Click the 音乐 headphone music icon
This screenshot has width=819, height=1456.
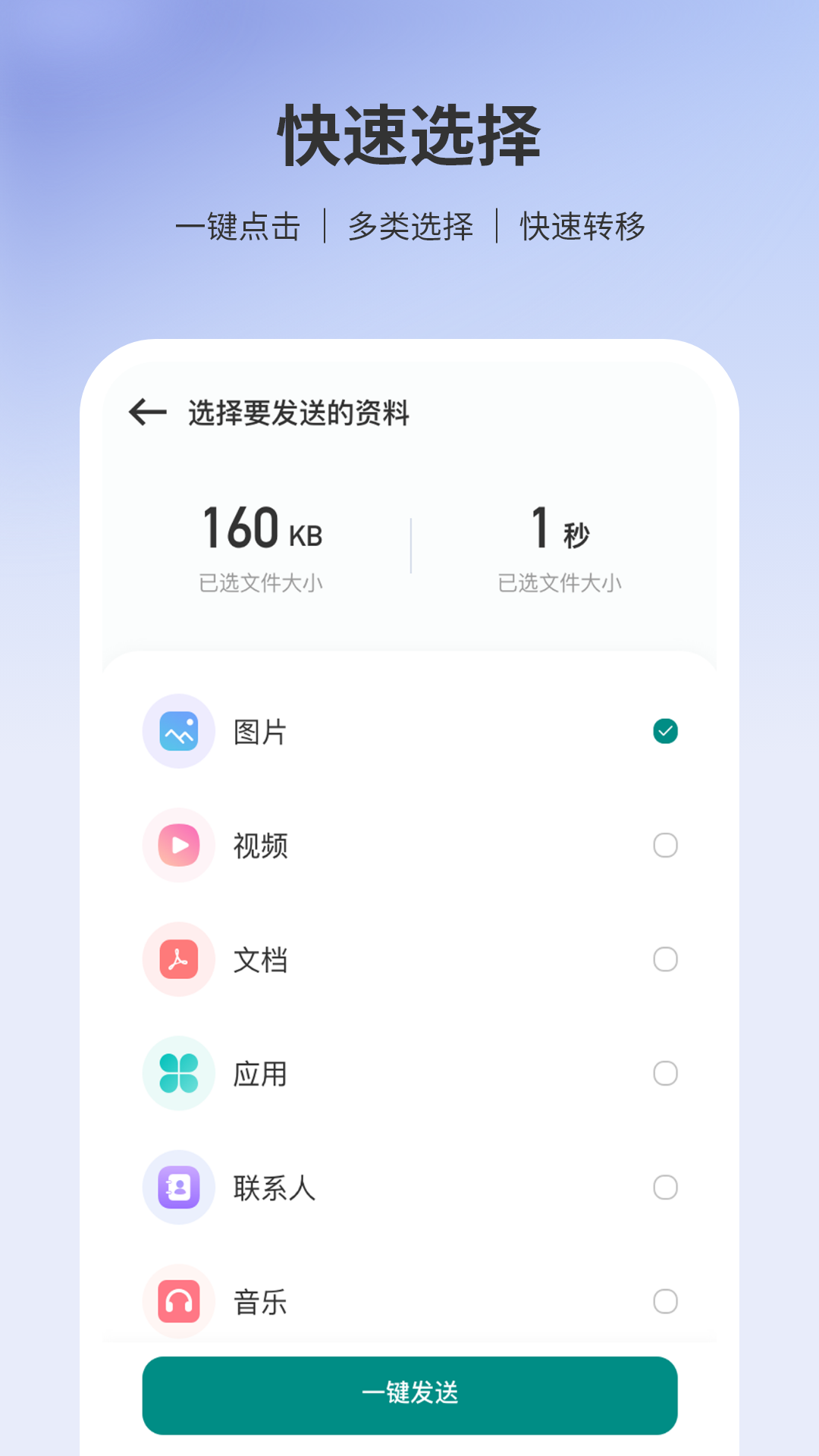(178, 1302)
